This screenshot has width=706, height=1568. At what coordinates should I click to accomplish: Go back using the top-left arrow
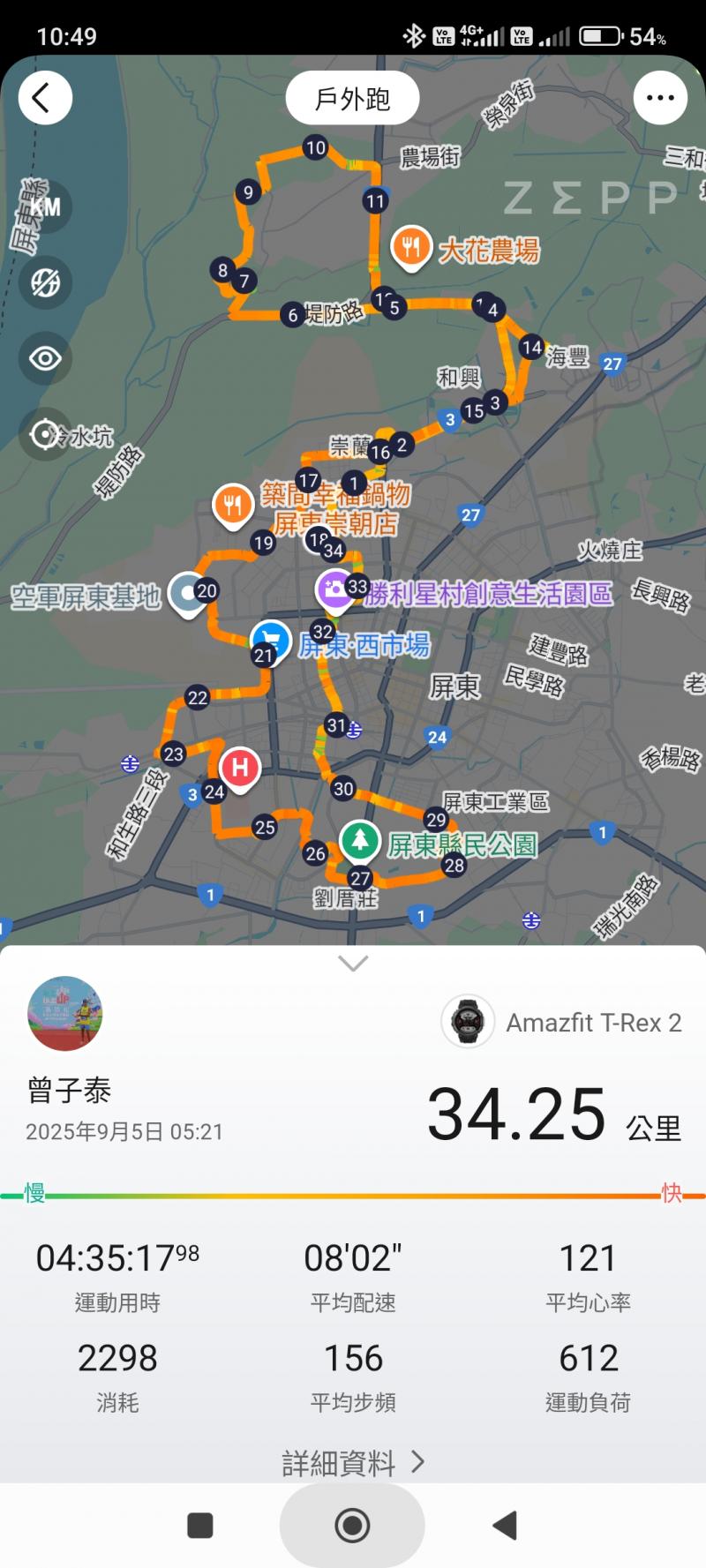(x=44, y=98)
